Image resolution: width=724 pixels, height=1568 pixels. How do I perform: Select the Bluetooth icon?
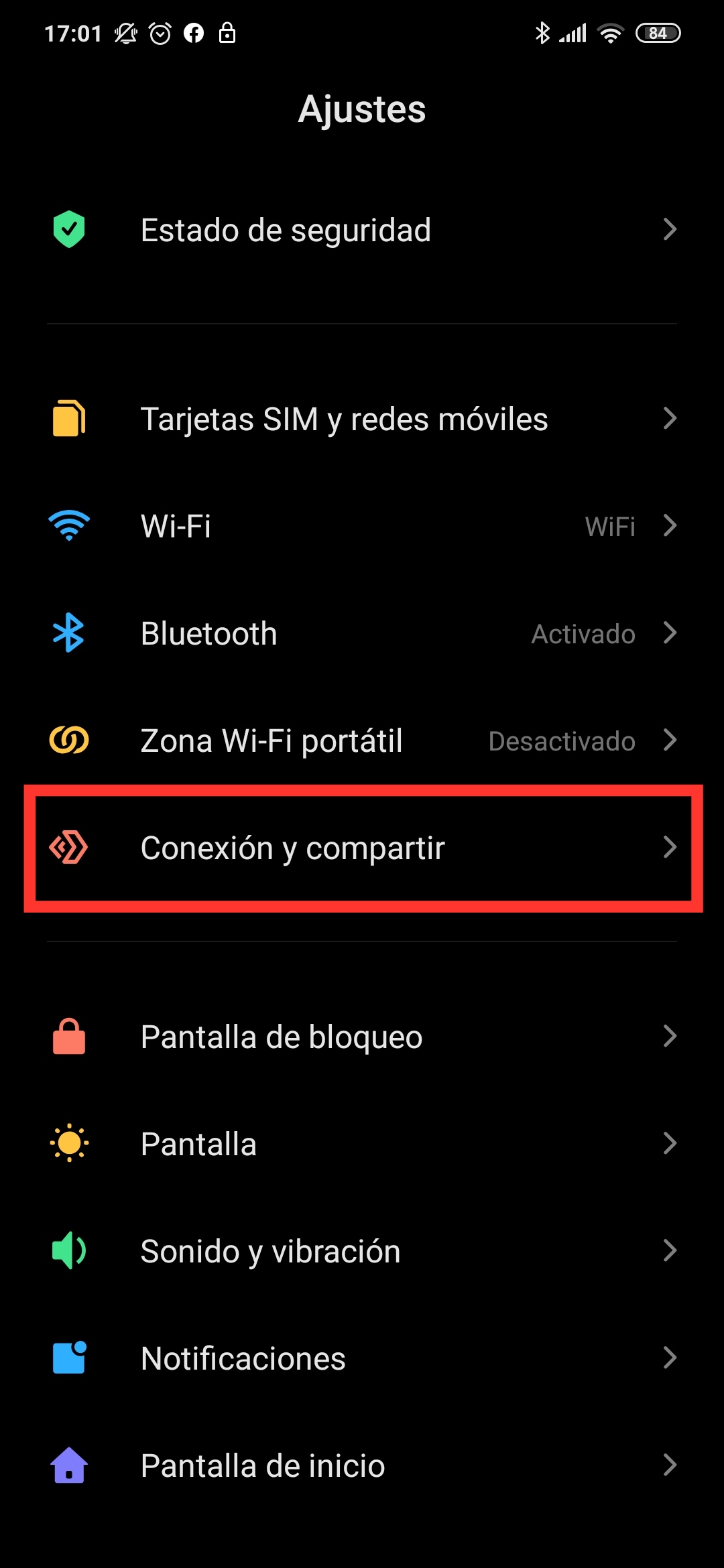[x=68, y=633]
